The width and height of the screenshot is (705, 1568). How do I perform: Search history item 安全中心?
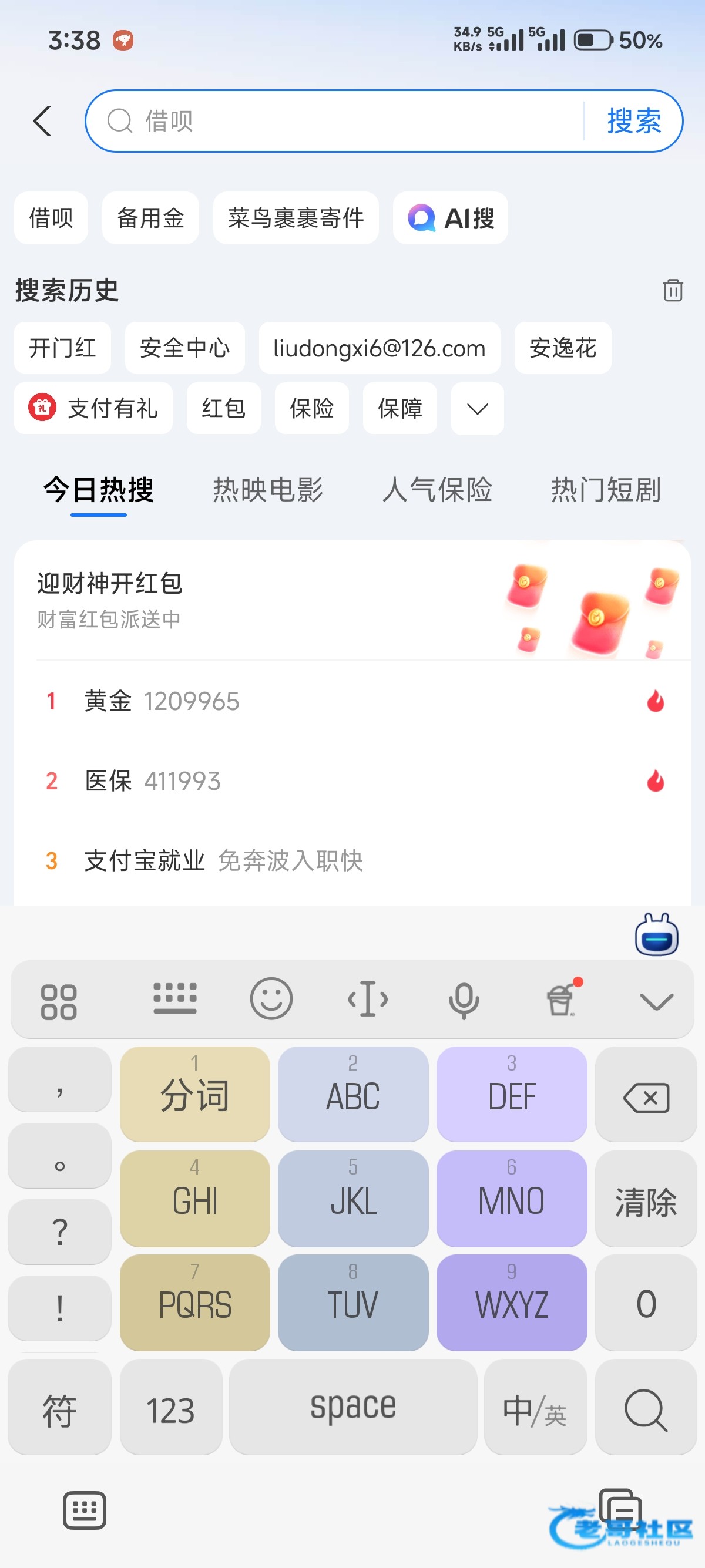tap(184, 348)
